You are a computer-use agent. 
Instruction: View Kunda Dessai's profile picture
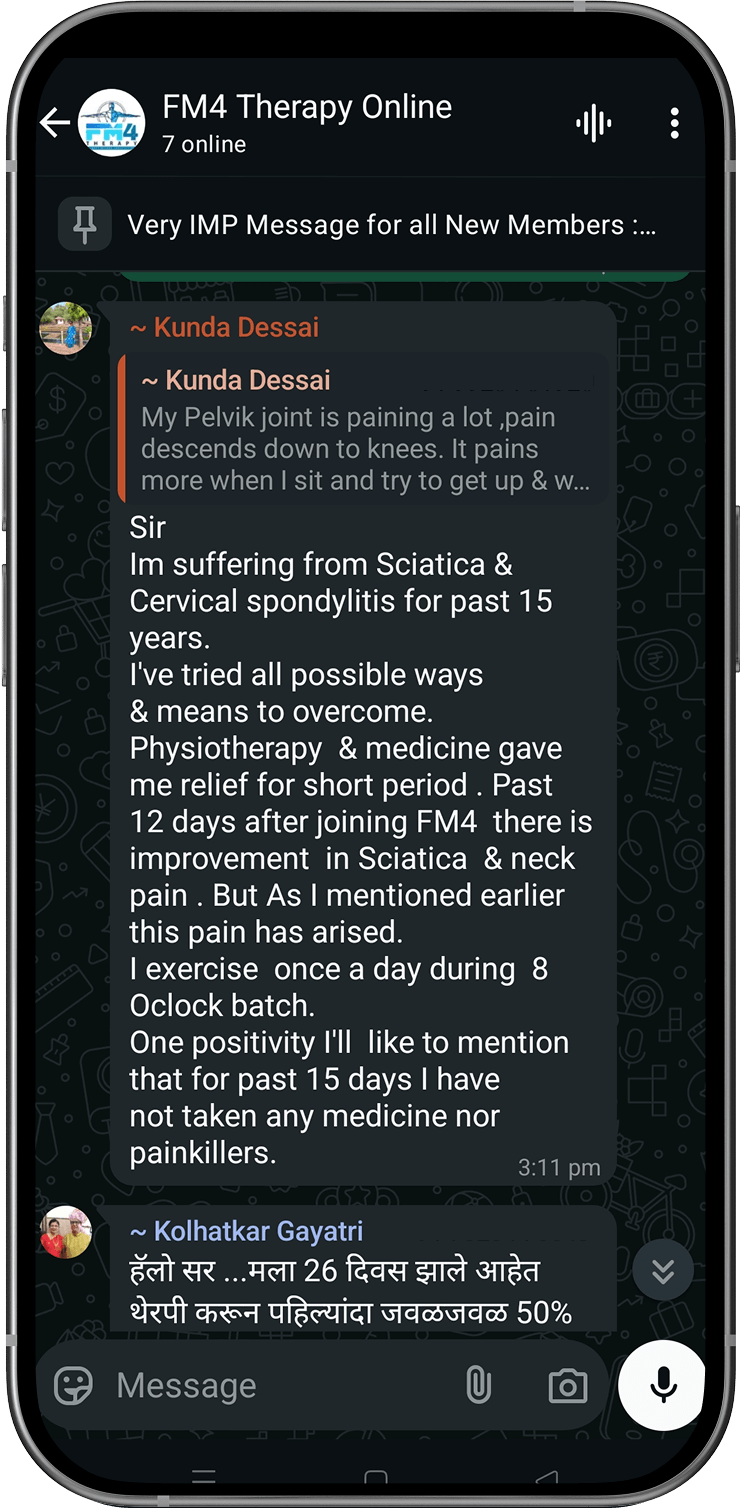66,329
